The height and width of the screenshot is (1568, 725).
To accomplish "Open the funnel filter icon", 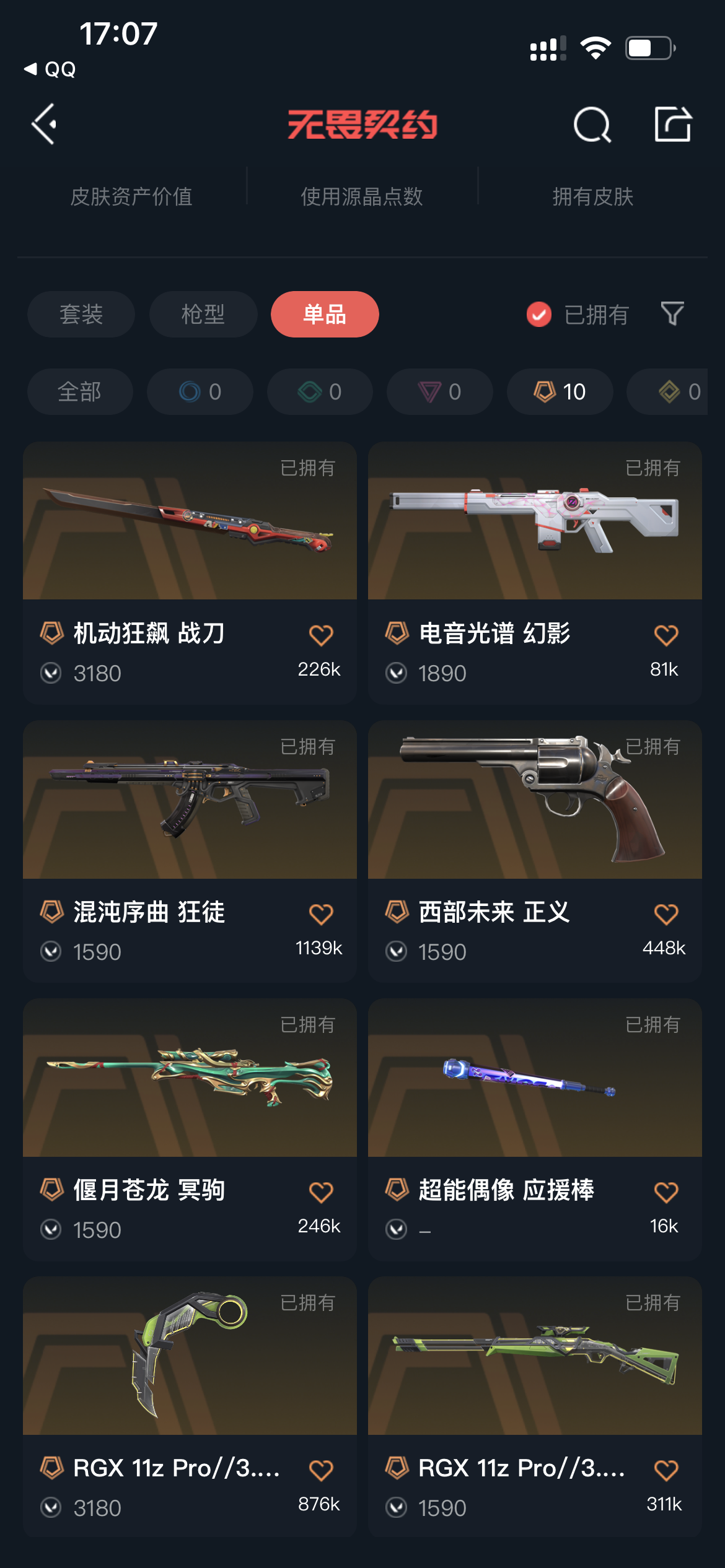I will pos(672,314).
